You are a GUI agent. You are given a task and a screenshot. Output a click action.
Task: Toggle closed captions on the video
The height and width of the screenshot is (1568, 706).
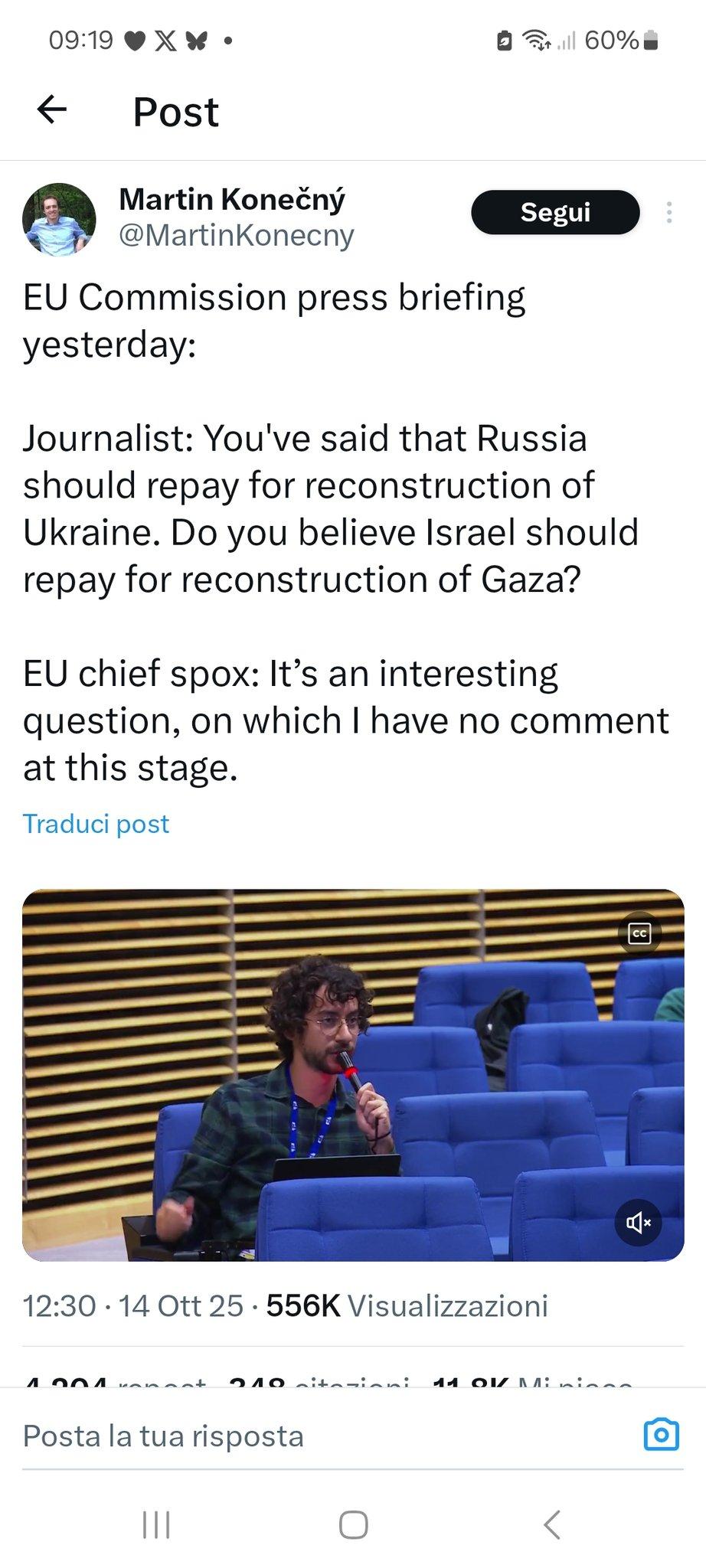639,933
